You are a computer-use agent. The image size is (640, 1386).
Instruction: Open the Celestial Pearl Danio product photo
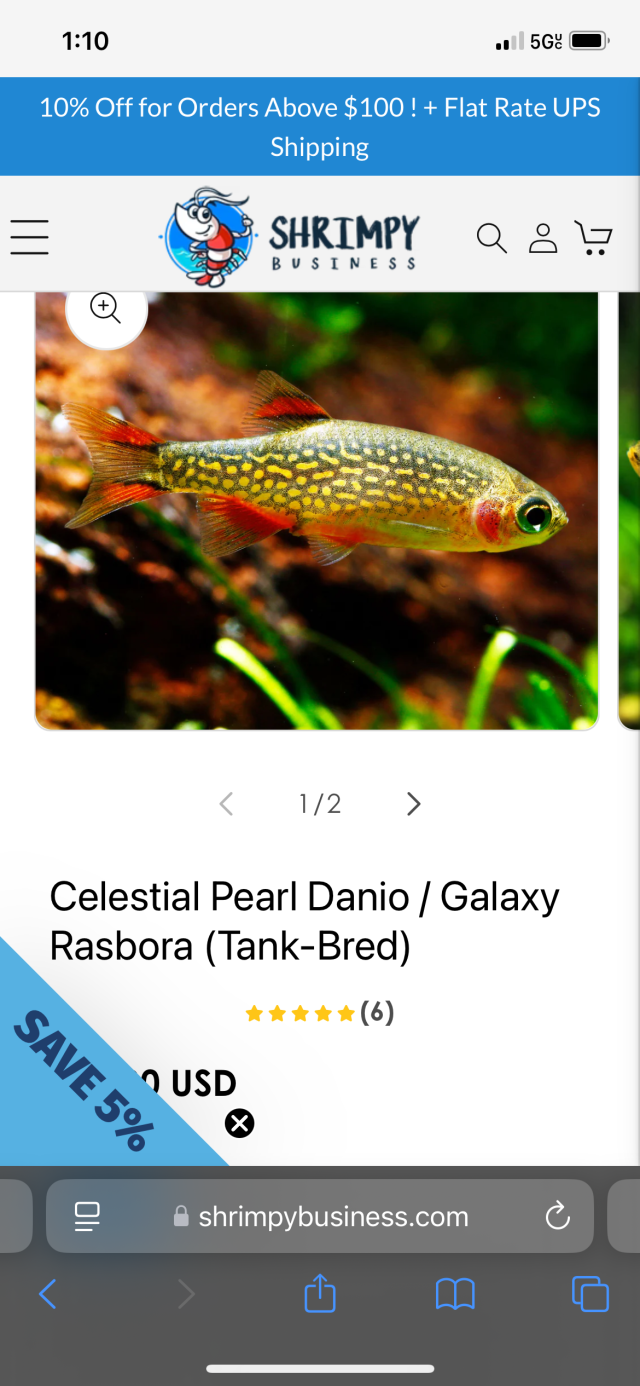[x=316, y=510]
